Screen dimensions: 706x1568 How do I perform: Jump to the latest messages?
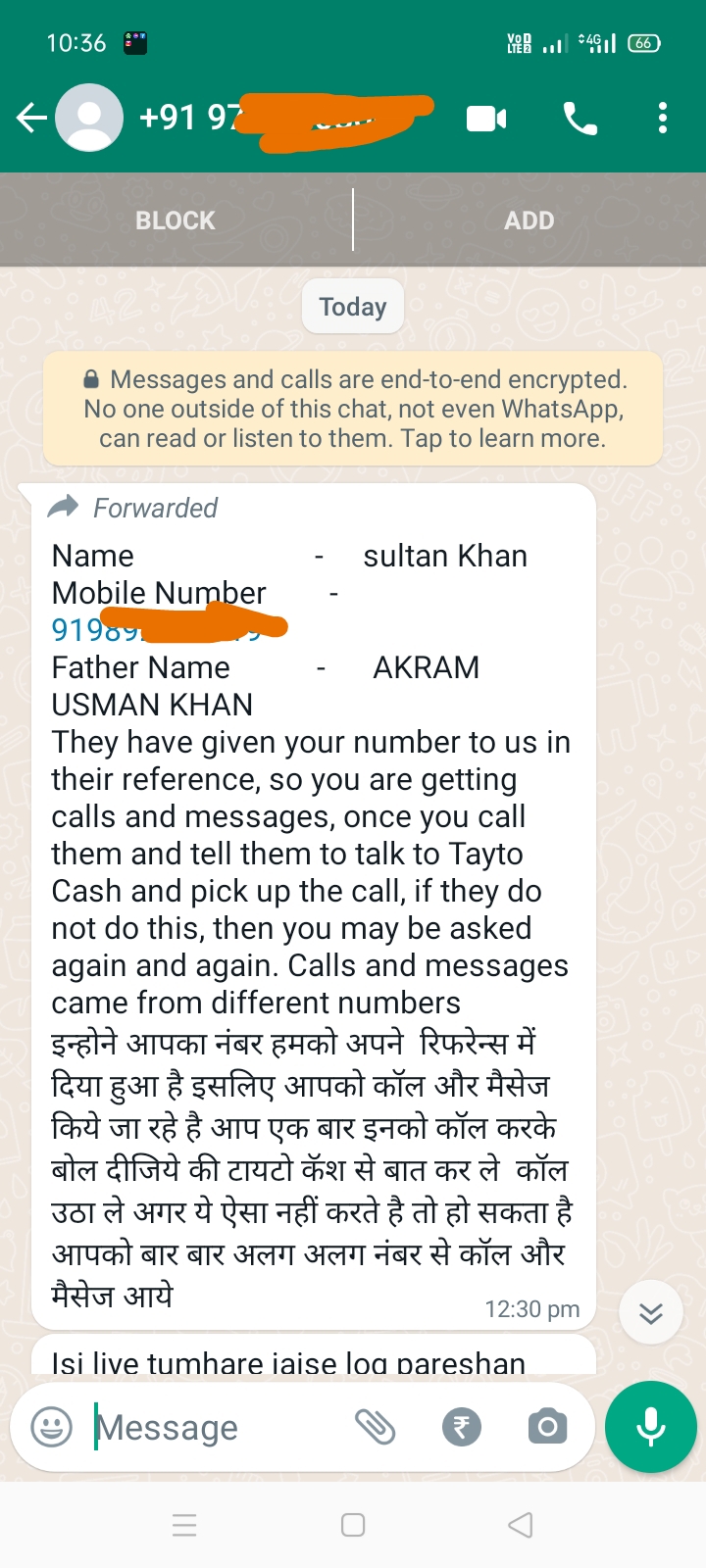(x=650, y=1313)
